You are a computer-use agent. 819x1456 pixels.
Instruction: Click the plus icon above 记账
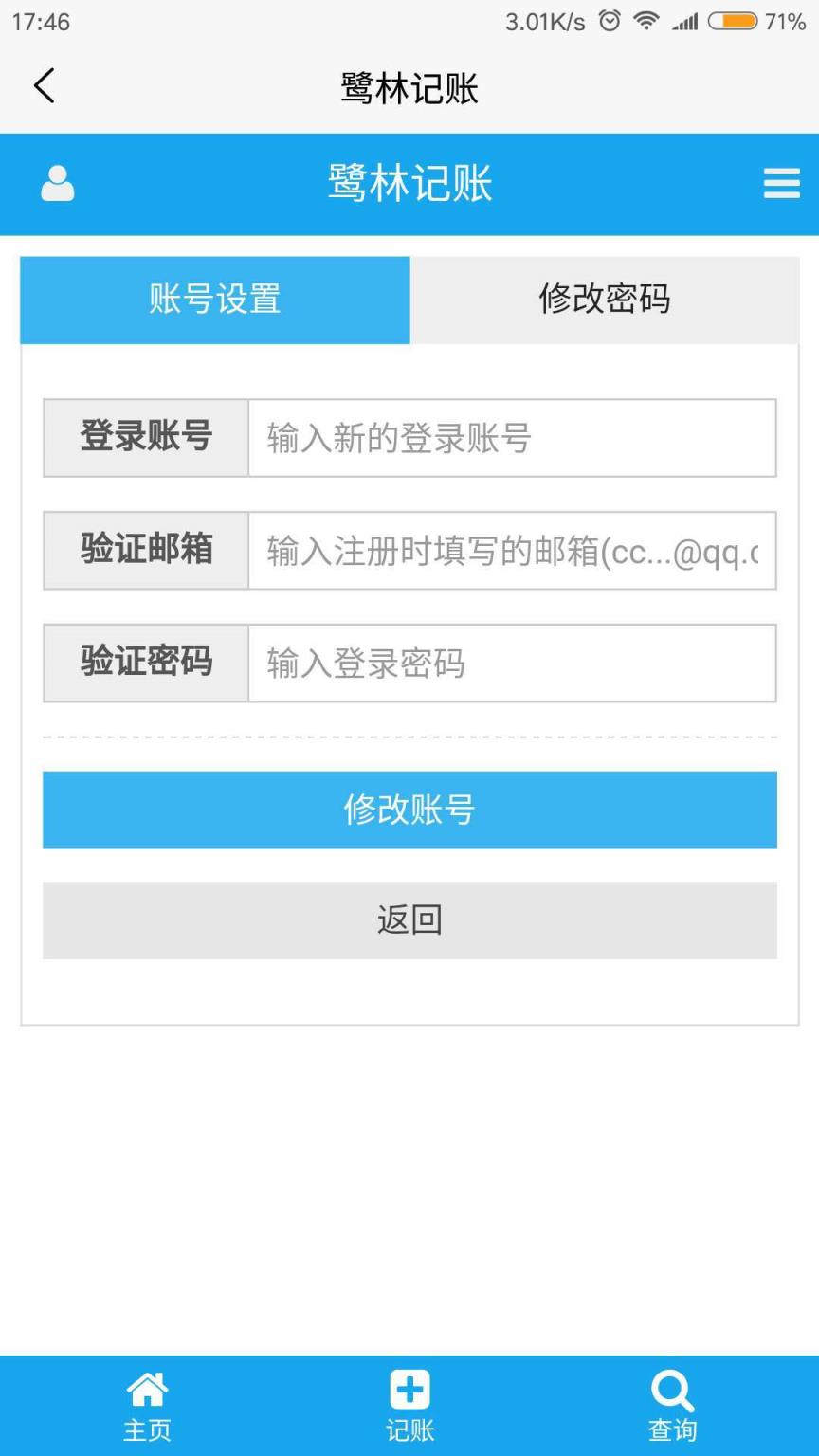[409, 1390]
